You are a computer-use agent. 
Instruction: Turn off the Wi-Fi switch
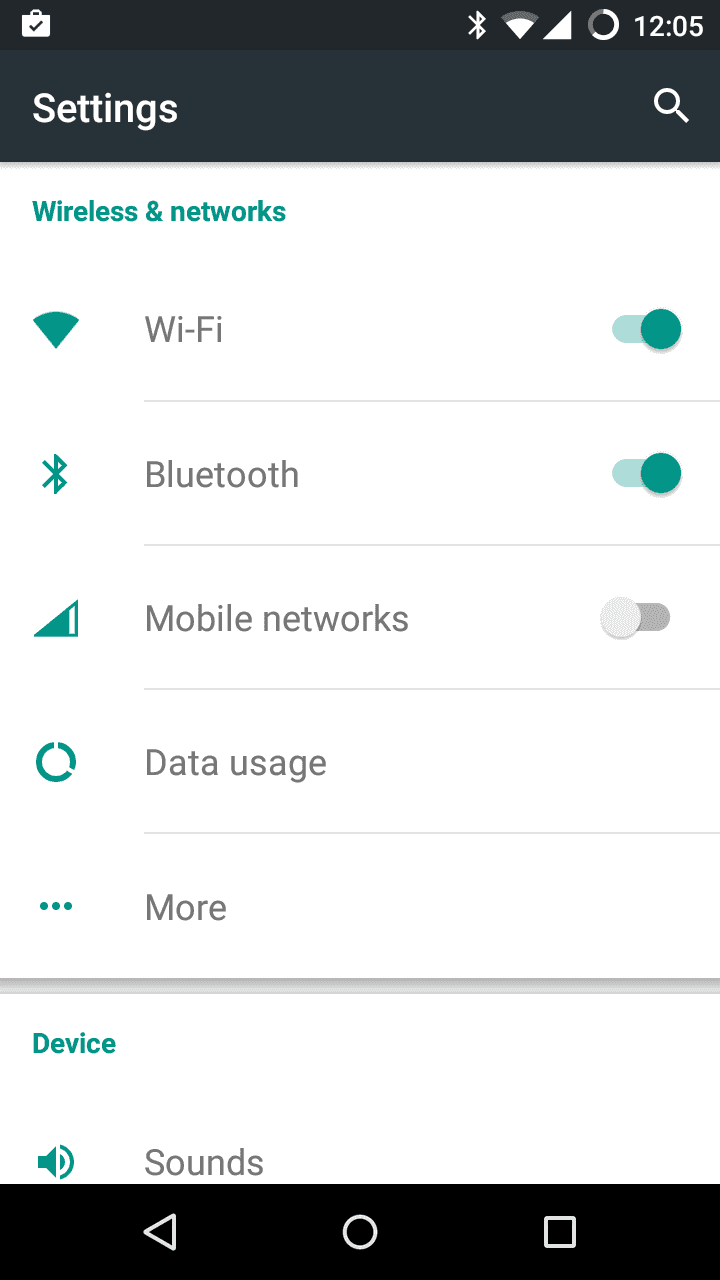(647, 329)
